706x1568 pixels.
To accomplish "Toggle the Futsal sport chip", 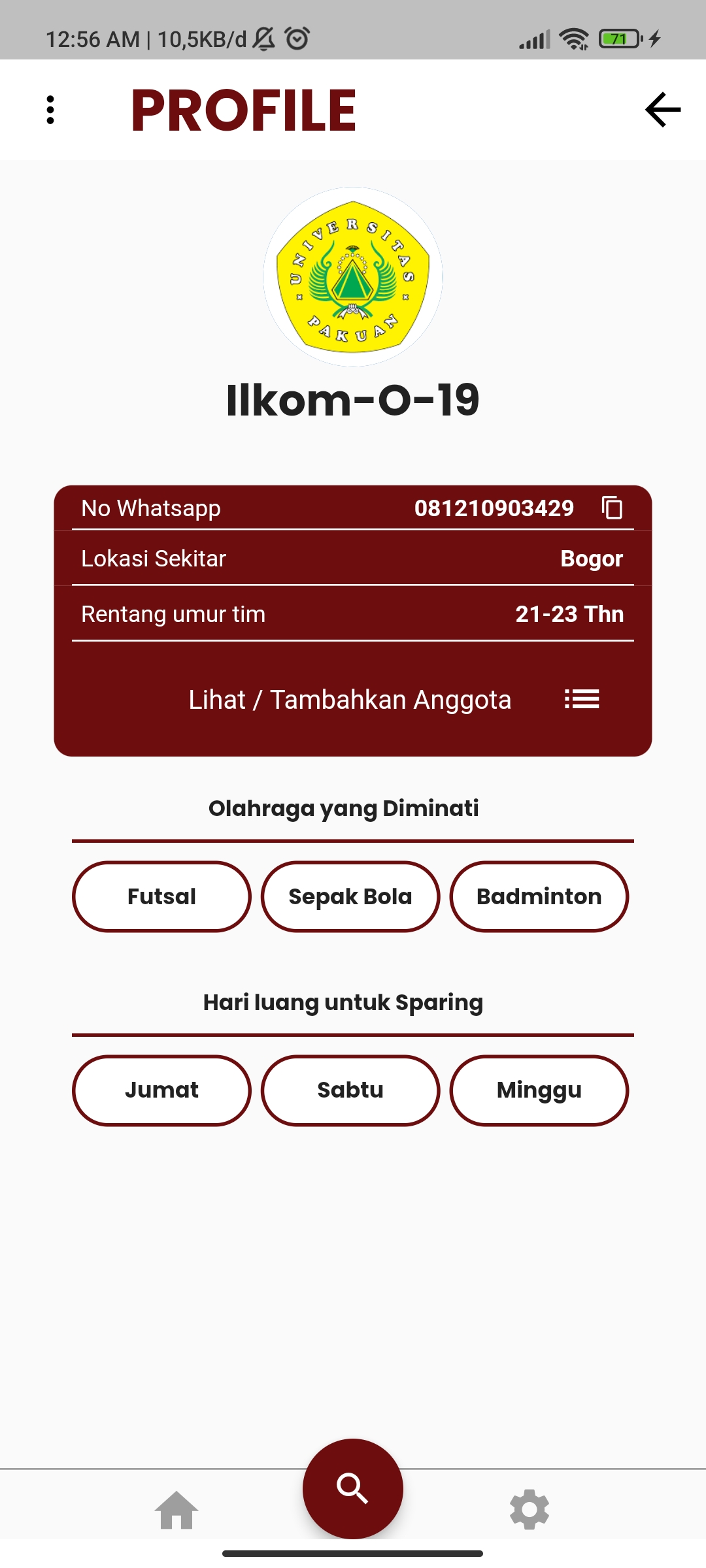I will [x=161, y=896].
